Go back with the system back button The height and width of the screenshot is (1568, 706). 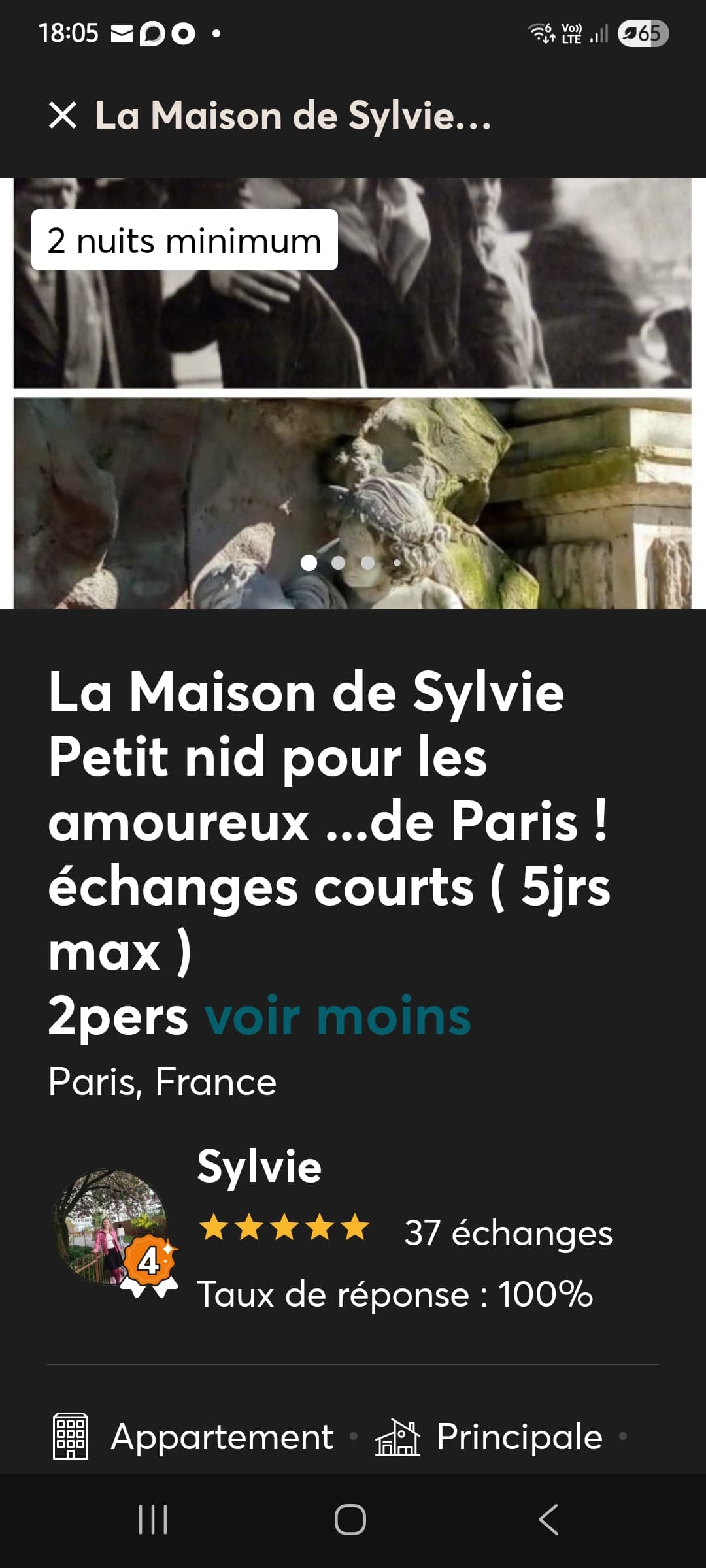(548, 1519)
